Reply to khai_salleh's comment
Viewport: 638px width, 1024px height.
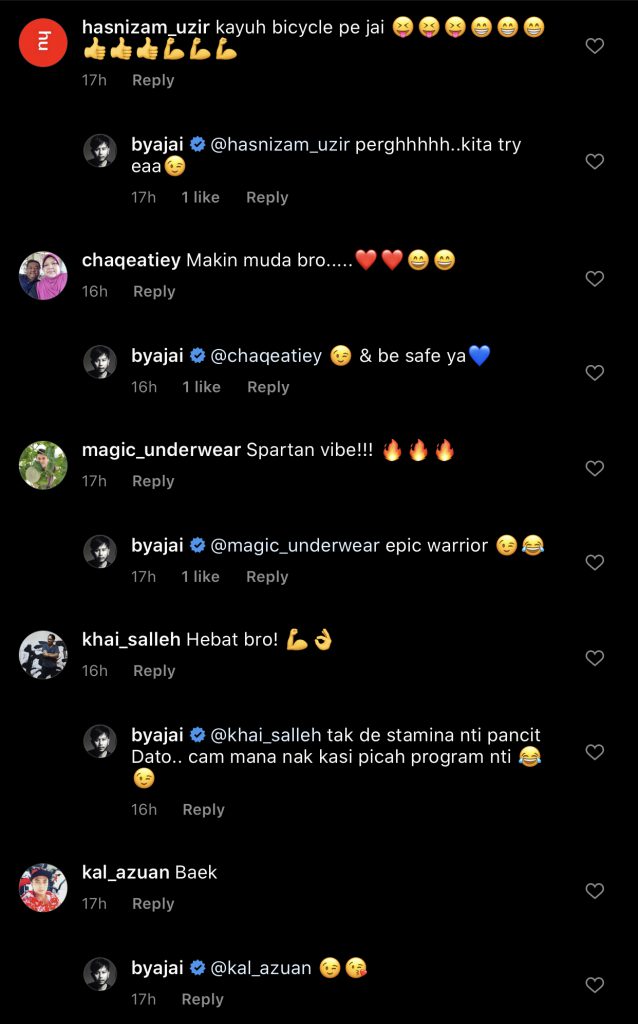tap(154, 671)
